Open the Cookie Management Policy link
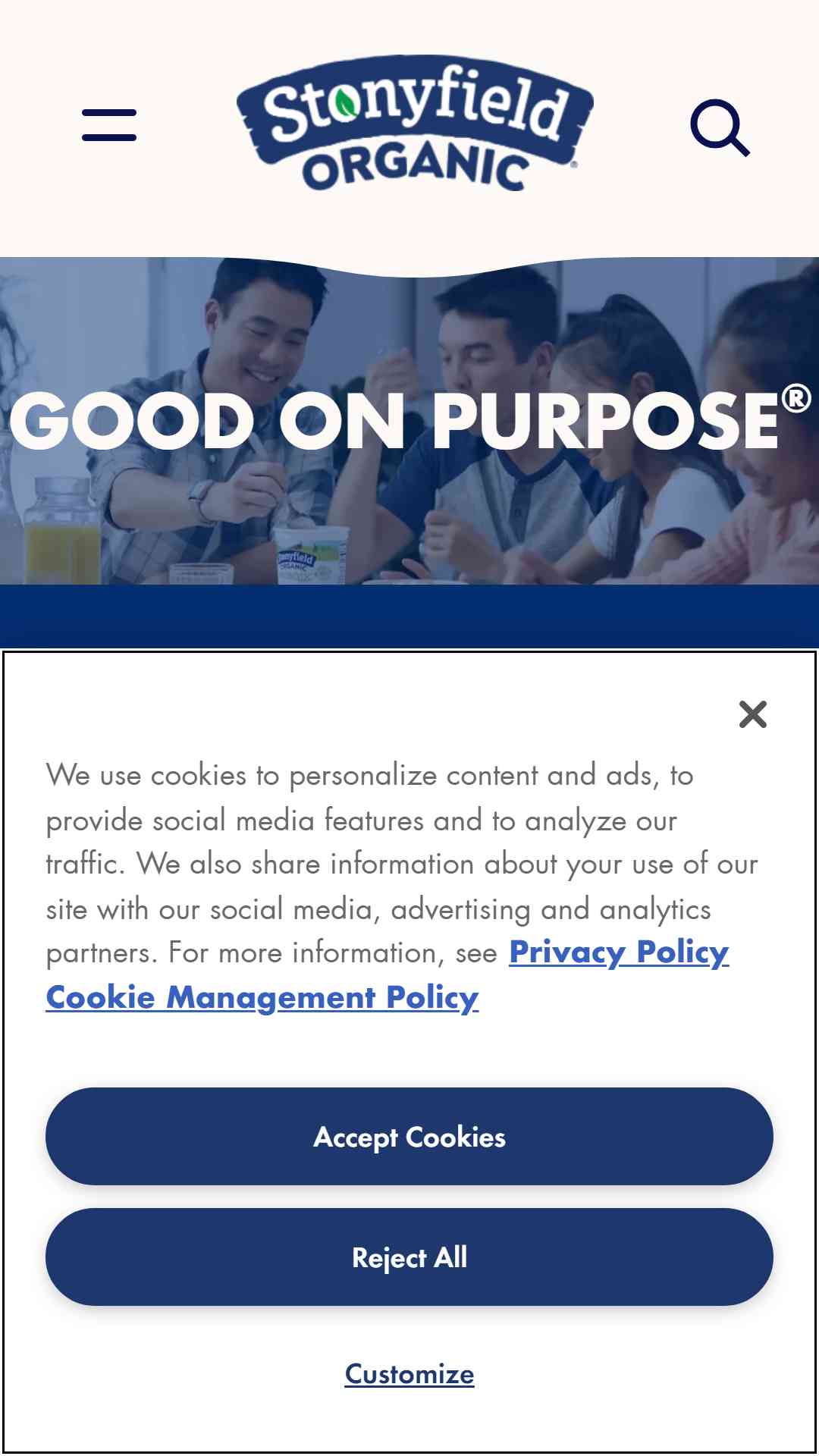Image resolution: width=819 pixels, height=1456 pixels. (x=262, y=997)
